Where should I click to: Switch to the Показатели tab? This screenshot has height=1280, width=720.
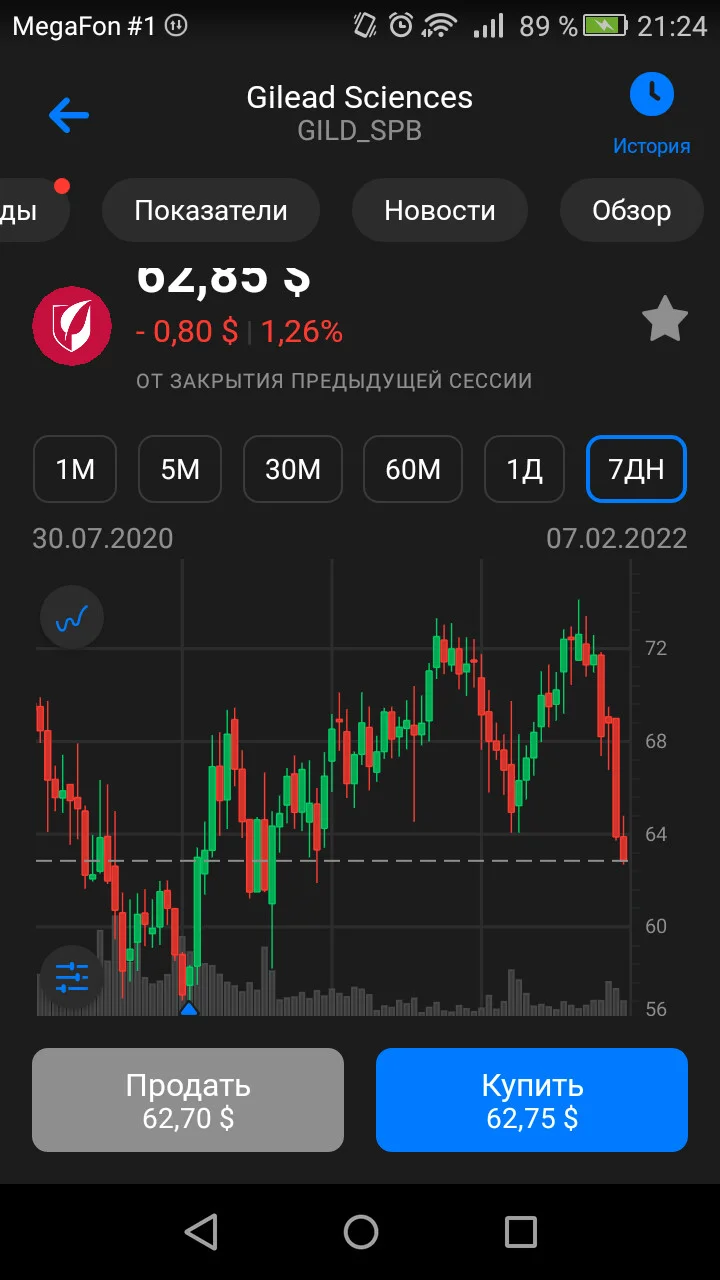[211, 210]
